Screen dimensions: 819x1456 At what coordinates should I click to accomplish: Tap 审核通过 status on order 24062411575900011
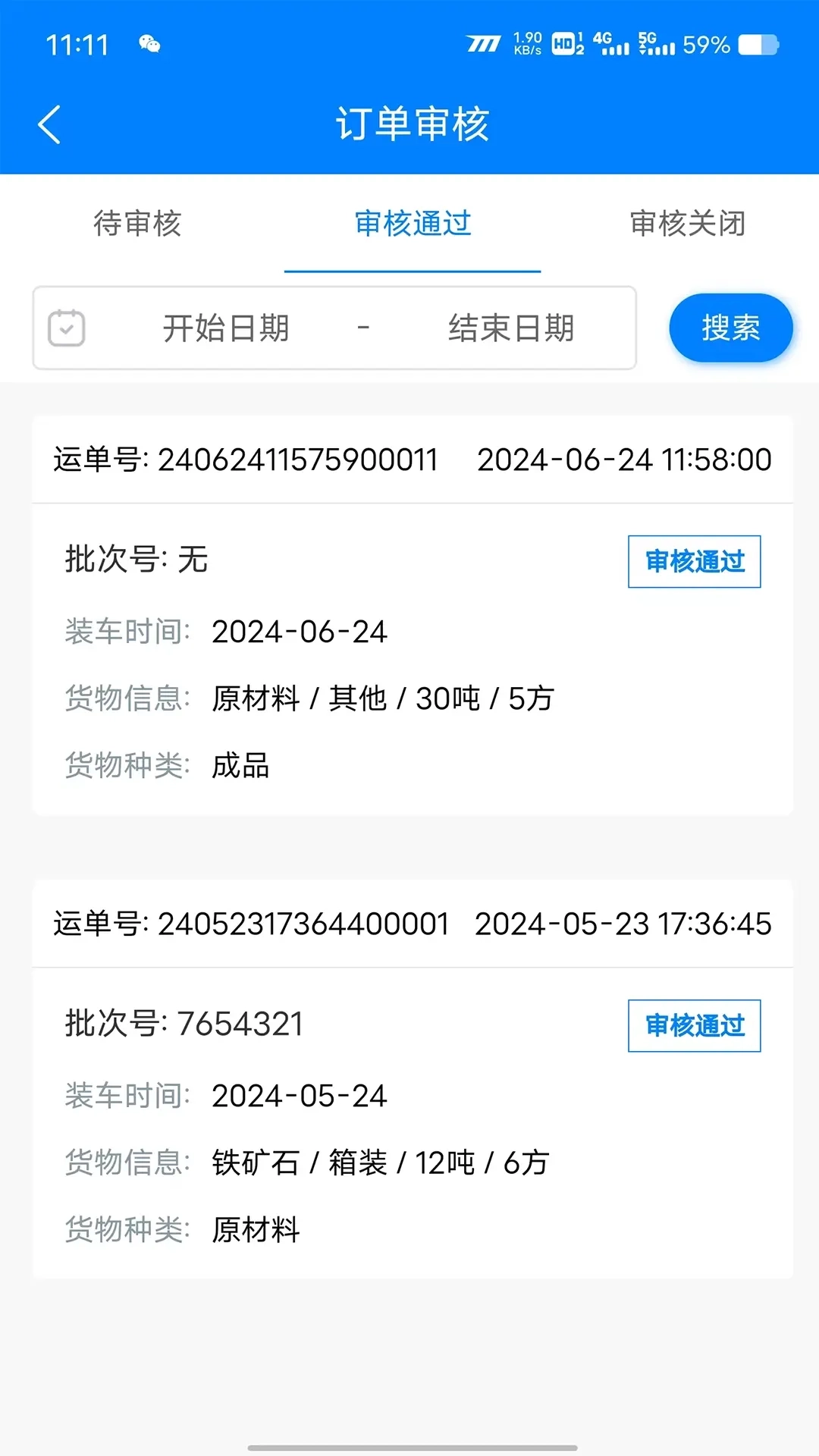coord(694,562)
